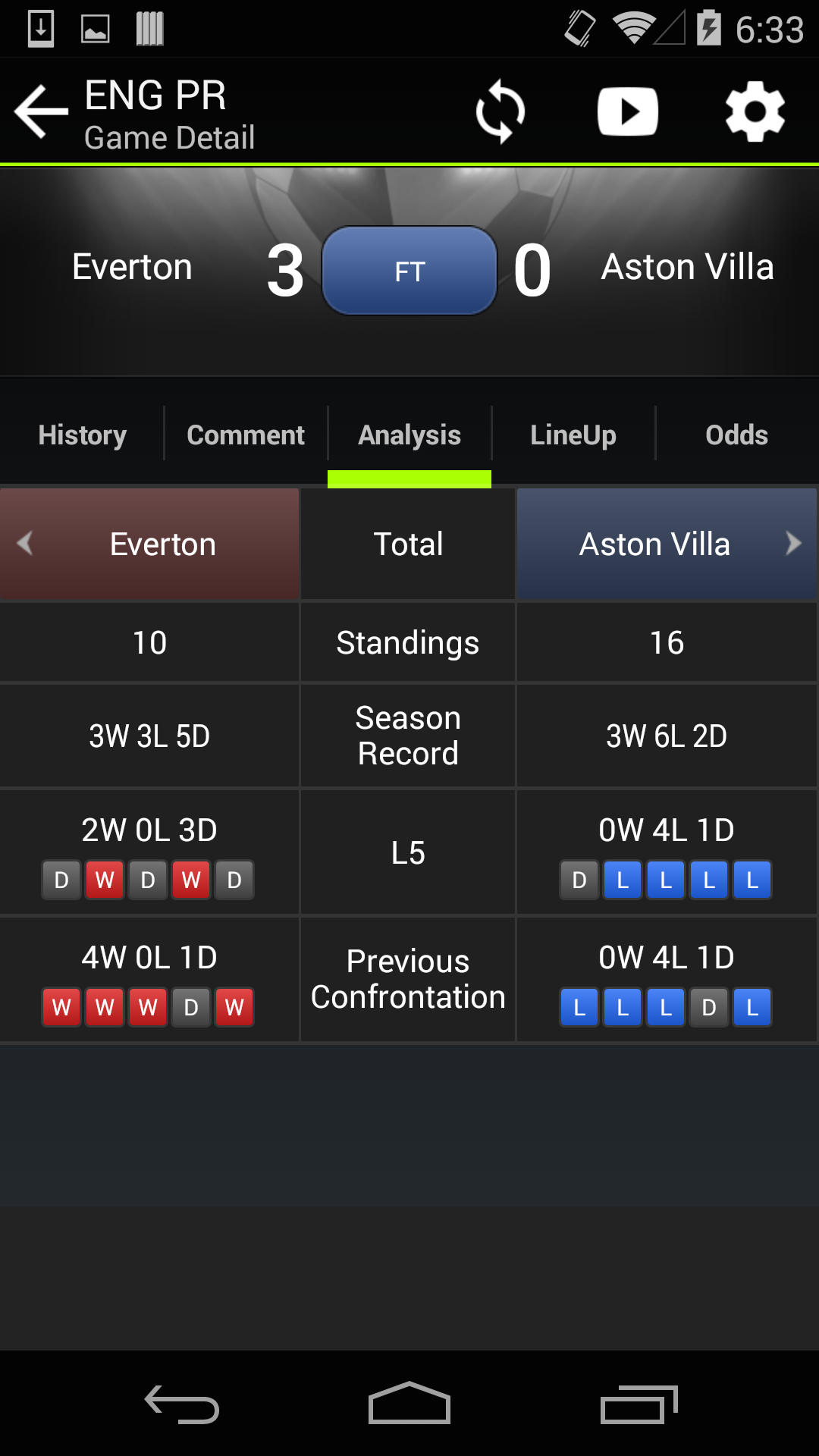Screen dimensions: 819x1456
Task: Tap the FT score button
Action: tap(409, 271)
